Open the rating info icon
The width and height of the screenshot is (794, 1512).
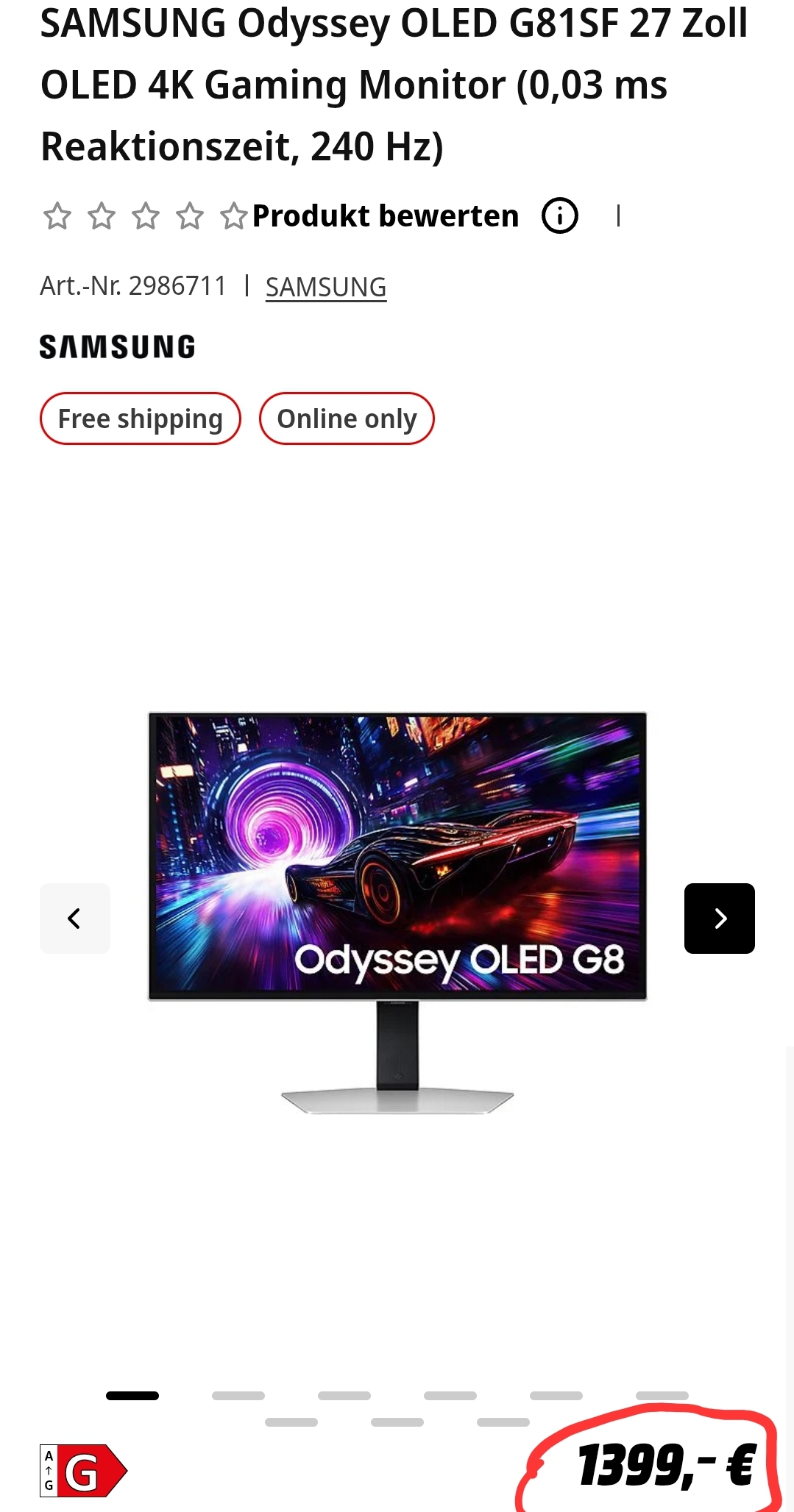[559, 216]
